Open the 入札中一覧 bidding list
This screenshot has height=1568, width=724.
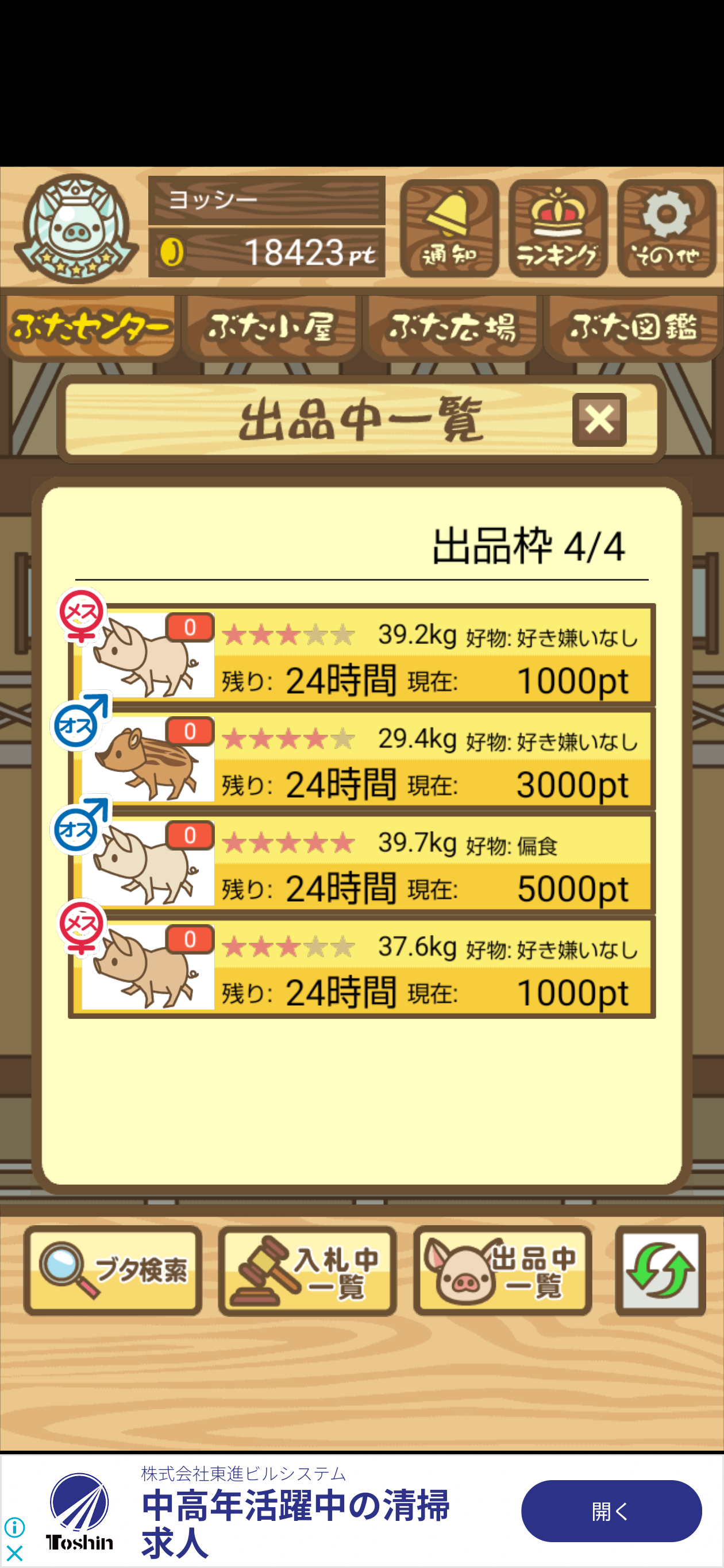pyautogui.click(x=307, y=1271)
